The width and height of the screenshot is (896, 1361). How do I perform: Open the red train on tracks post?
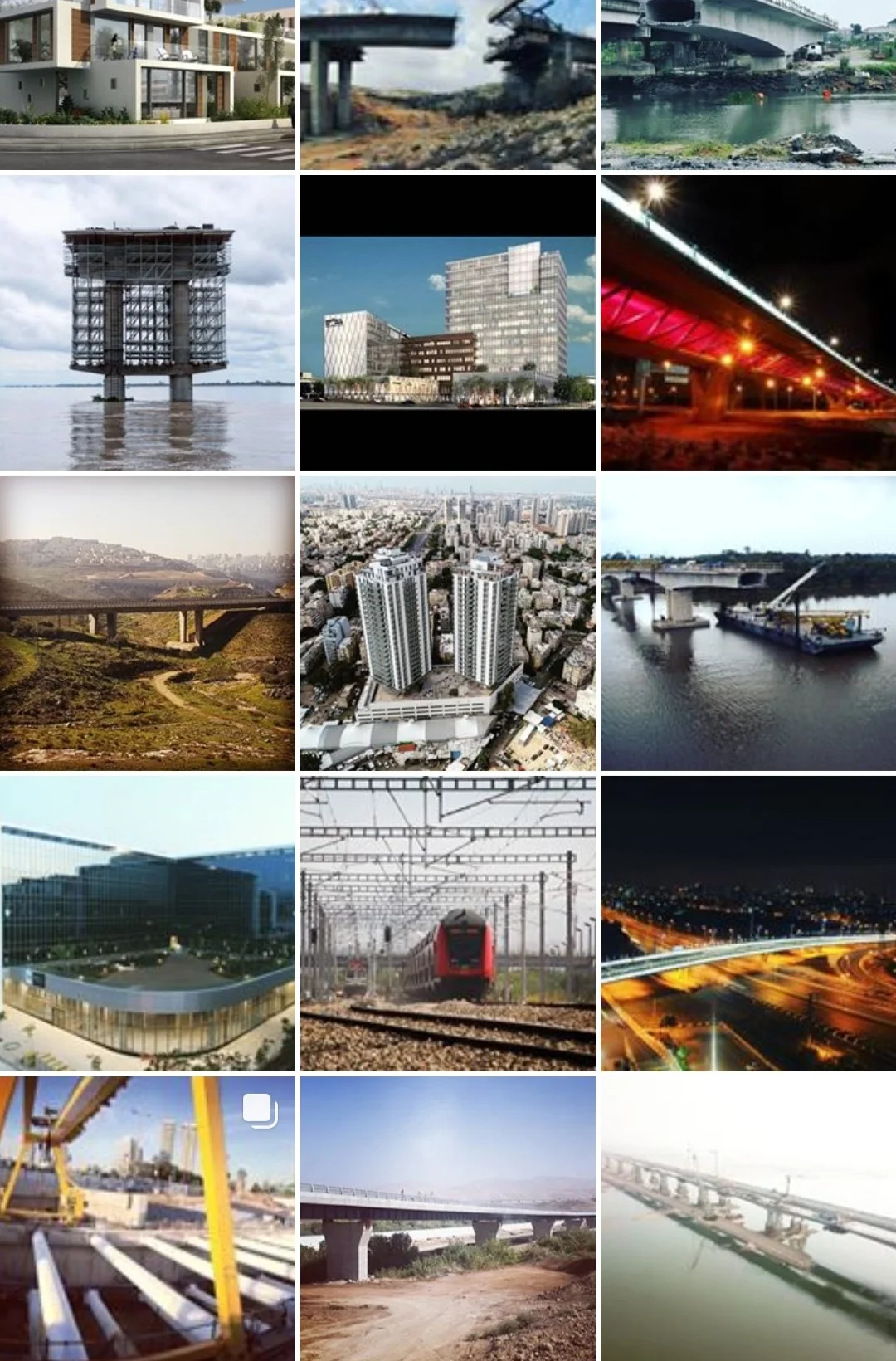pyautogui.click(x=448, y=923)
